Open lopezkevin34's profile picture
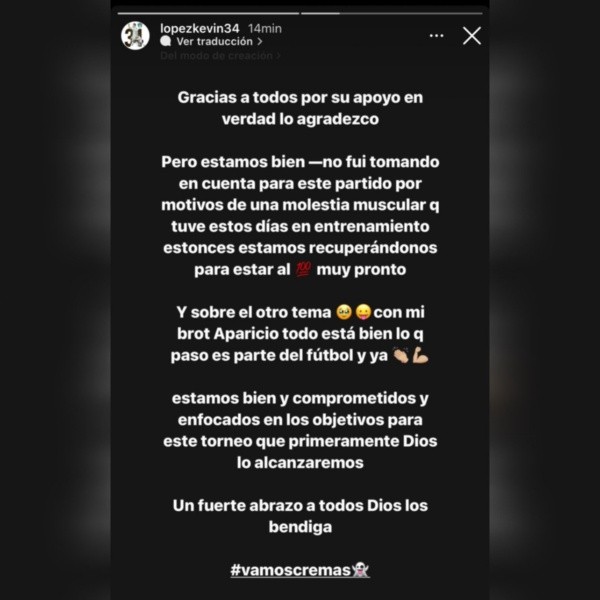 [x=135, y=35]
